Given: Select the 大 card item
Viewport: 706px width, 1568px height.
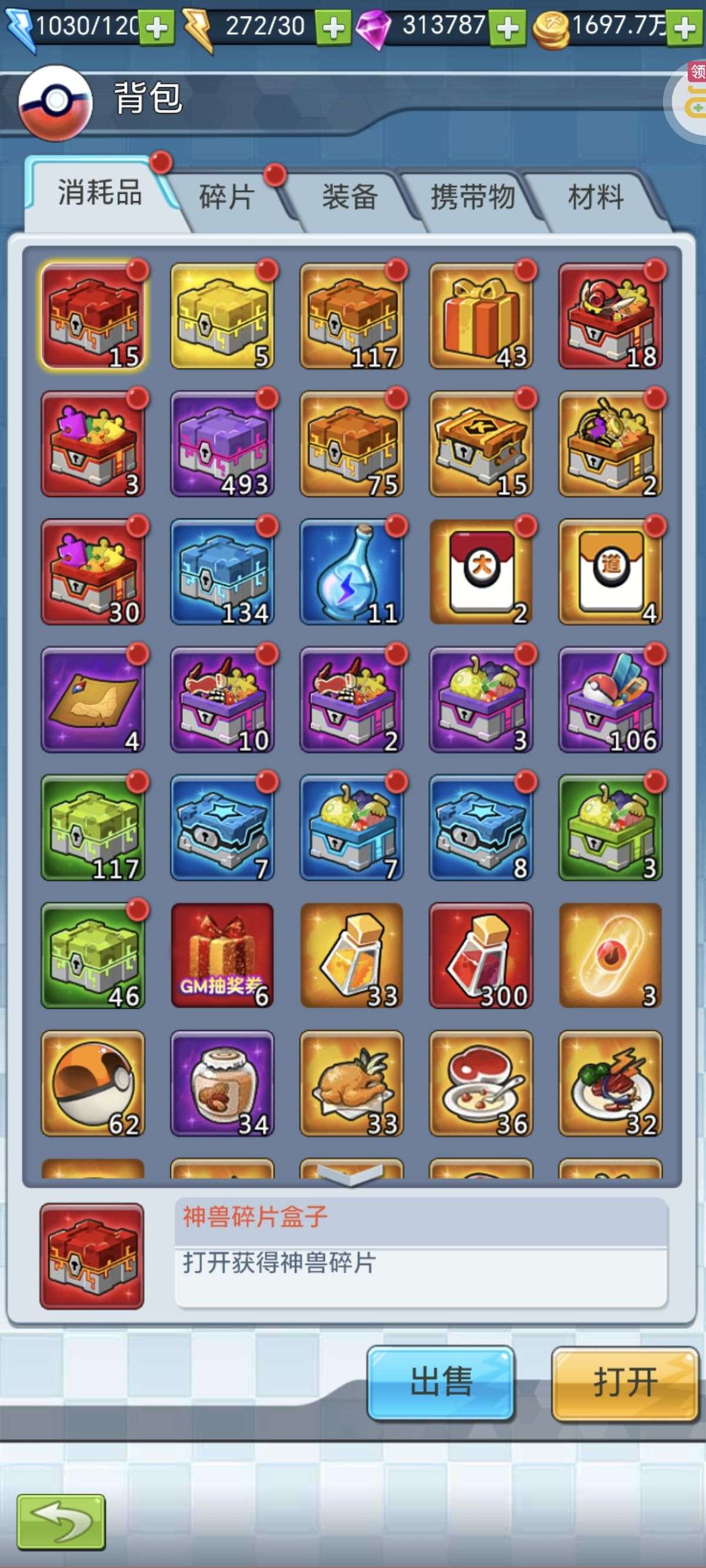Looking at the screenshot, I should (x=481, y=572).
